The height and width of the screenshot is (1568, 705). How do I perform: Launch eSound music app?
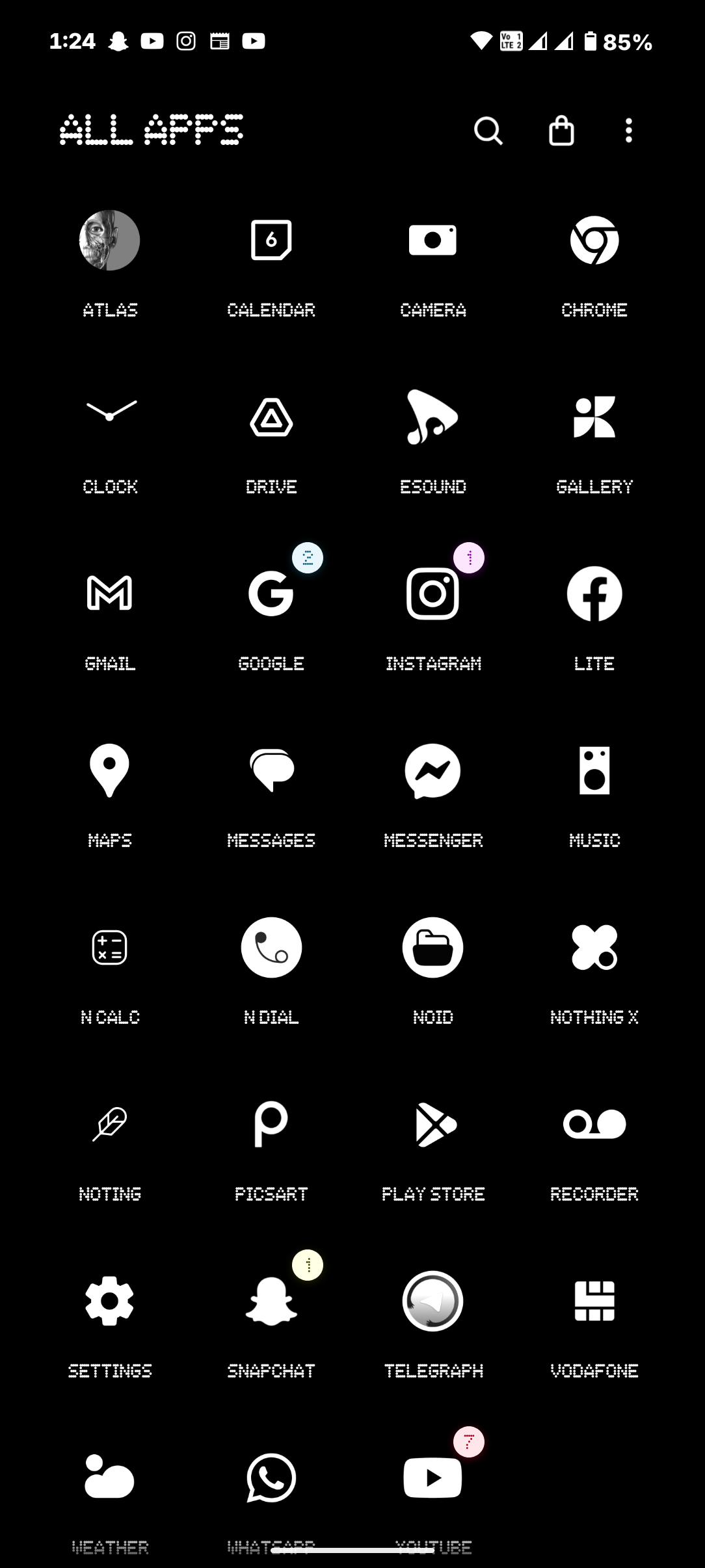432,417
